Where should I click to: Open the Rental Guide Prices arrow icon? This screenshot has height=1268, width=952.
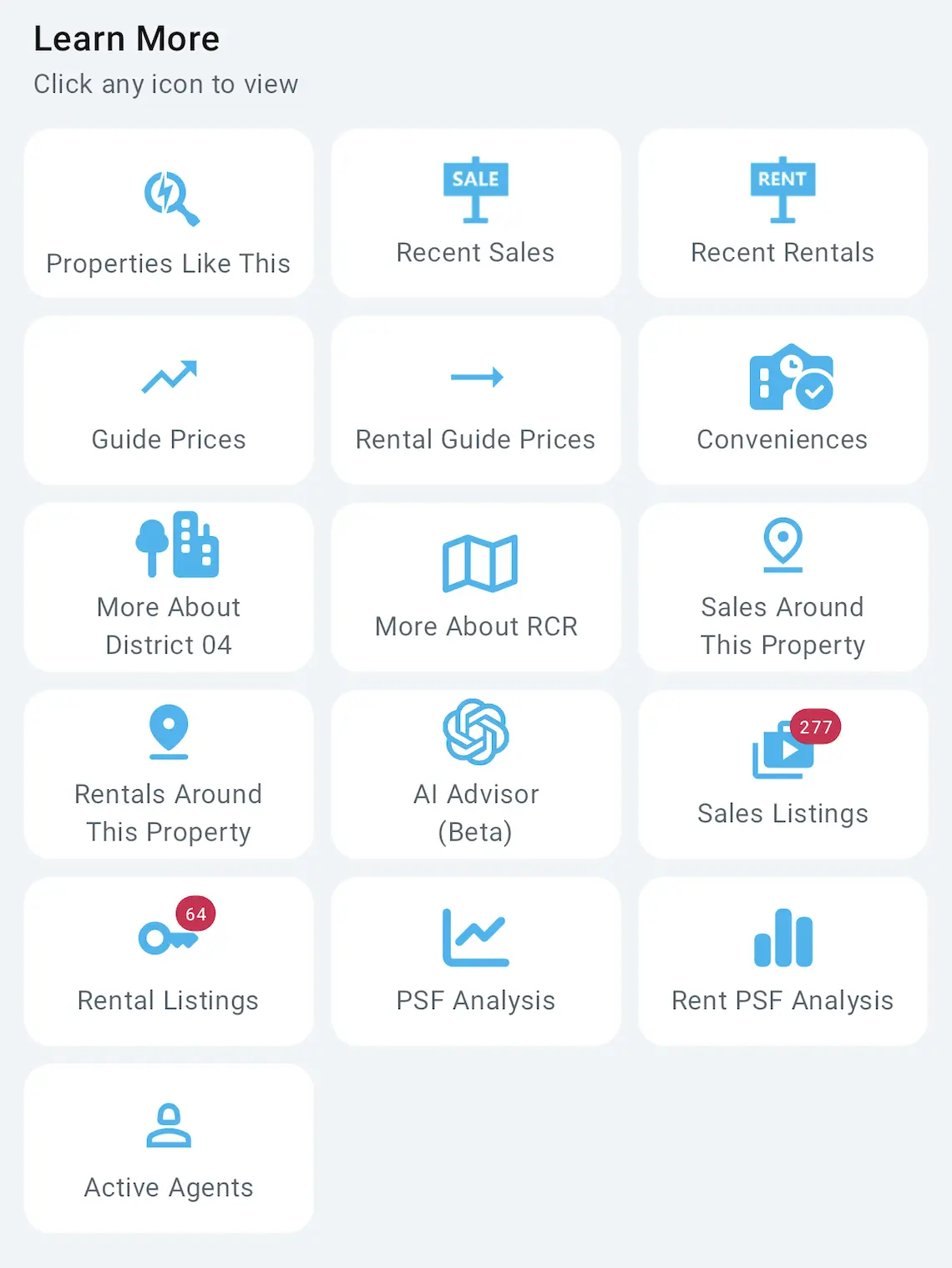tap(475, 376)
